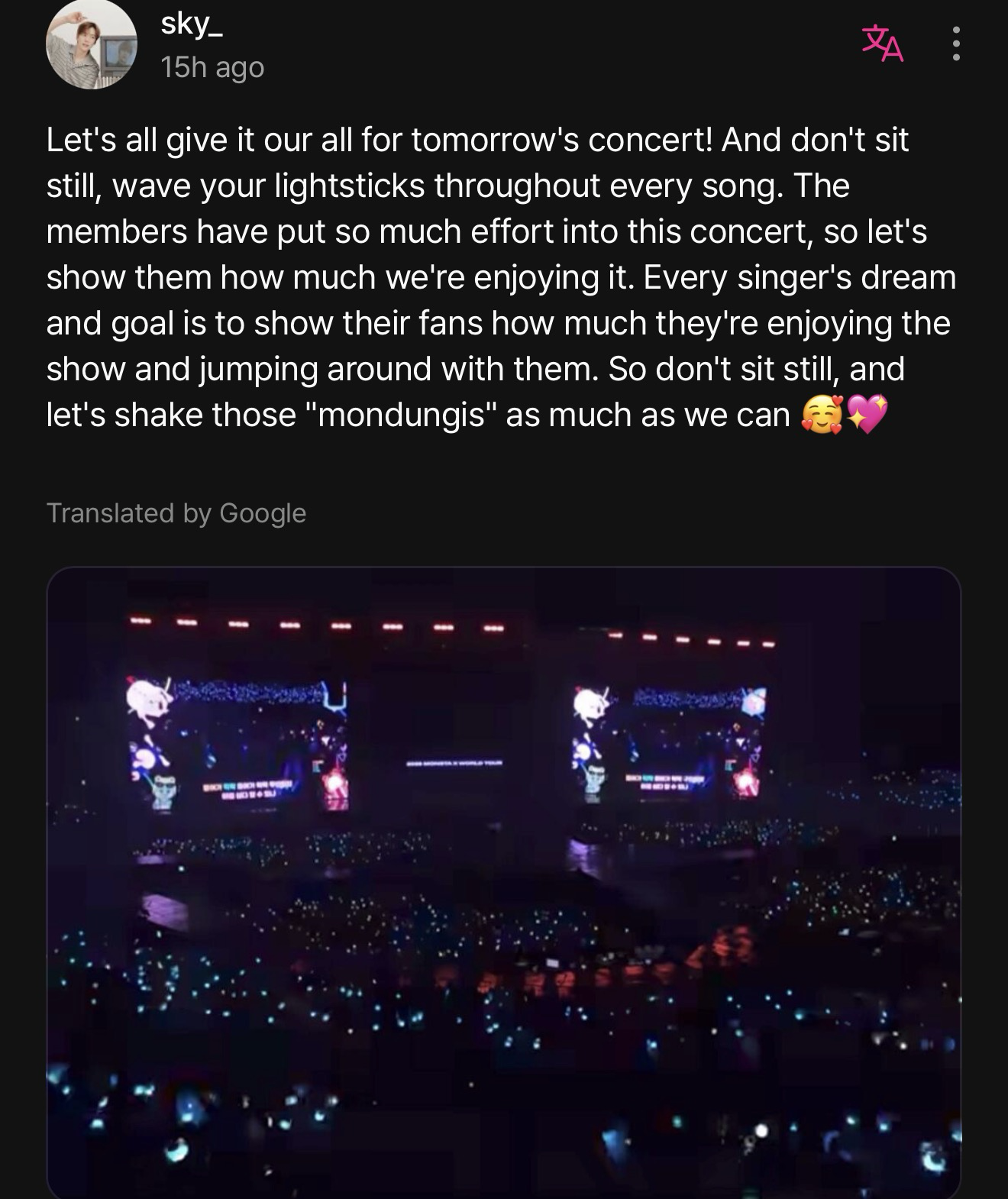Open the post's three-dot overflow menu
This screenshot has width=1008, height=1199.
click(956, 44)
